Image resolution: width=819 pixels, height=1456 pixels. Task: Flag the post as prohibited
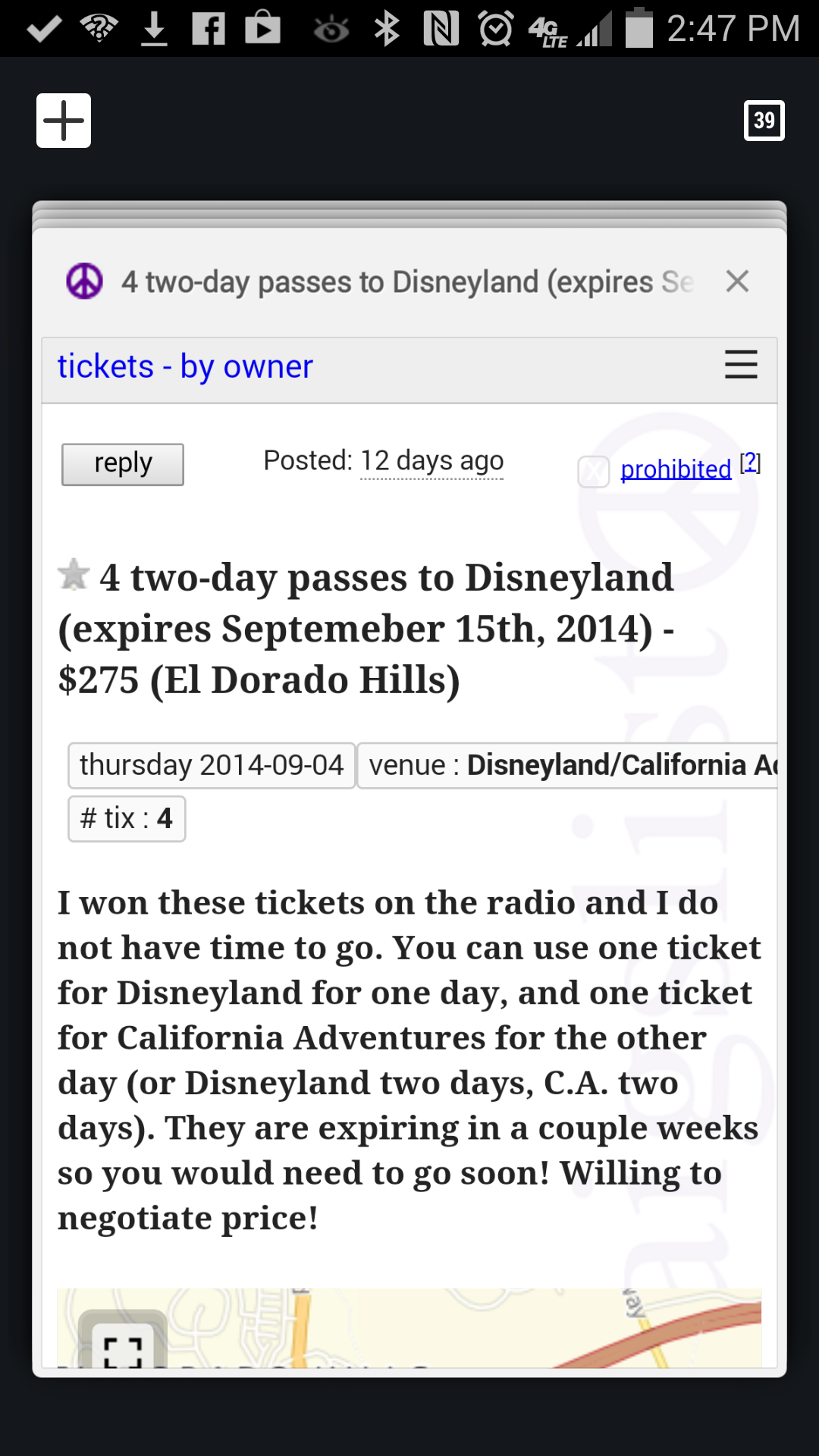click(x=675, y=469)
